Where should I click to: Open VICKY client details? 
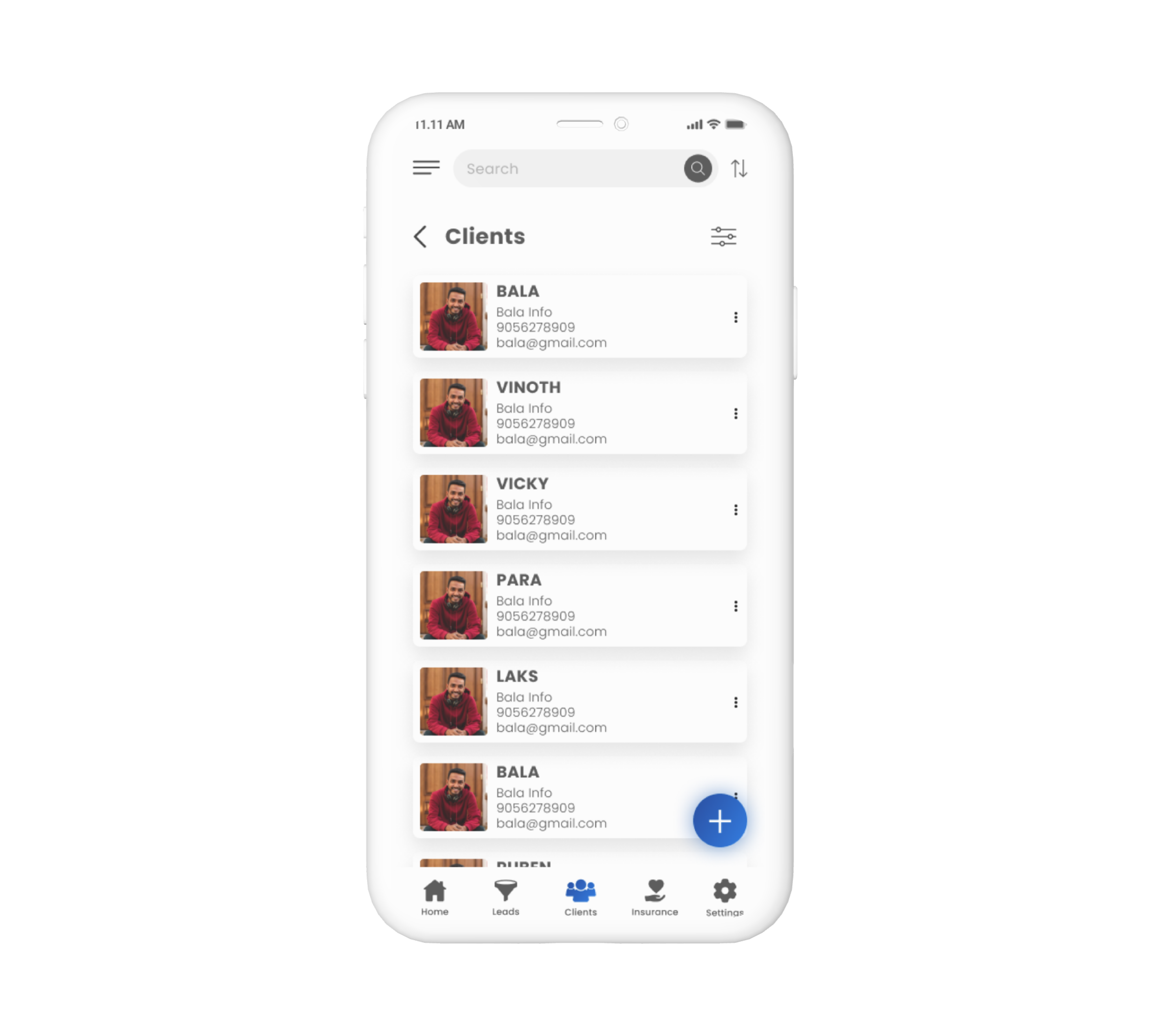click(569, 509)
